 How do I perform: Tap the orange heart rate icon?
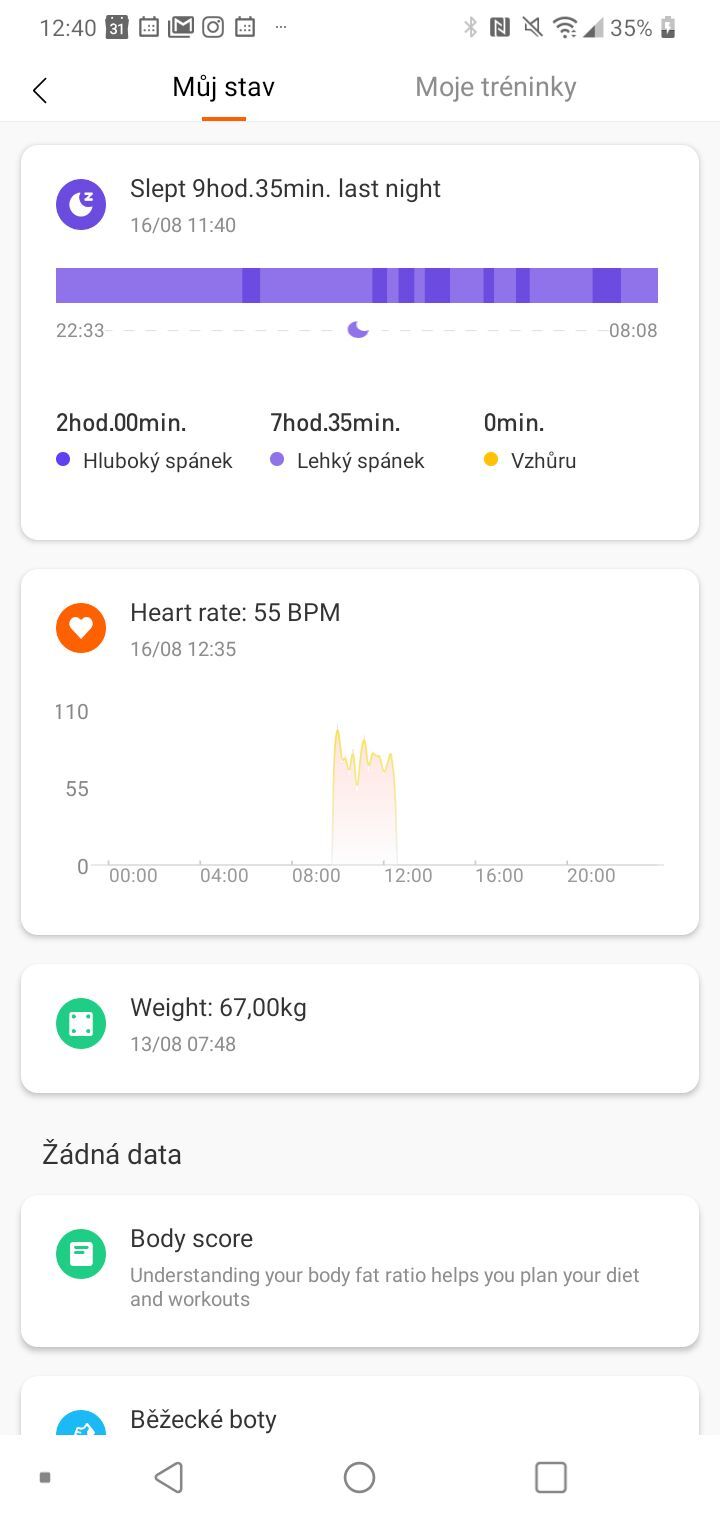80,628
